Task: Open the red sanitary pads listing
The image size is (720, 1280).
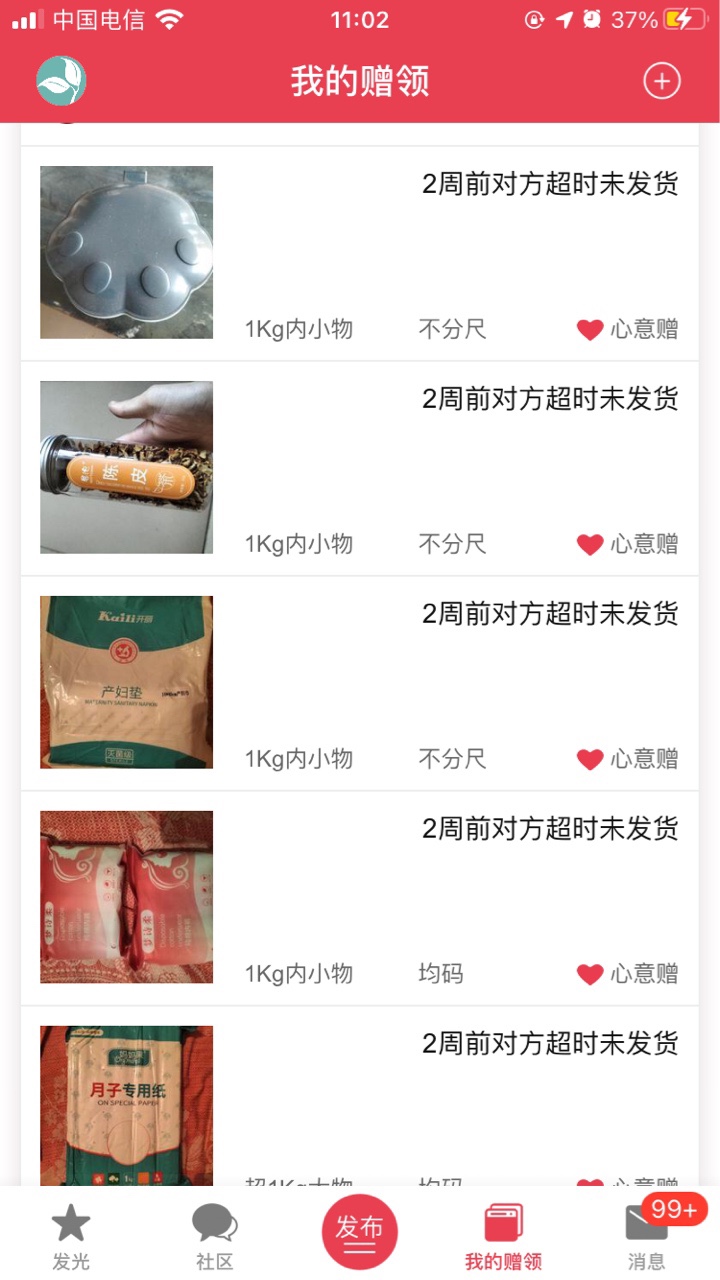Action: (127, 897)
